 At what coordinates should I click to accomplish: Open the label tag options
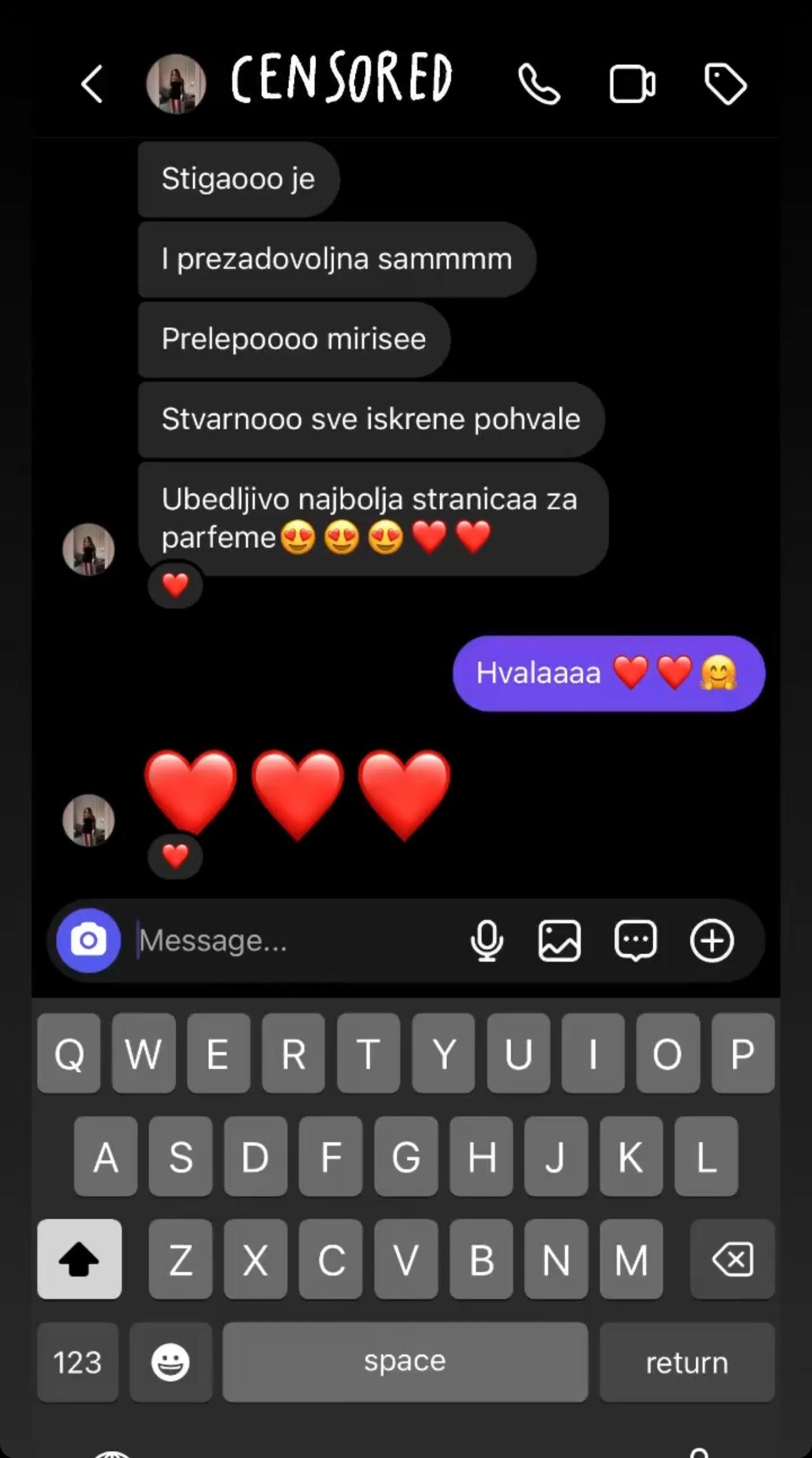pos(725,84)
